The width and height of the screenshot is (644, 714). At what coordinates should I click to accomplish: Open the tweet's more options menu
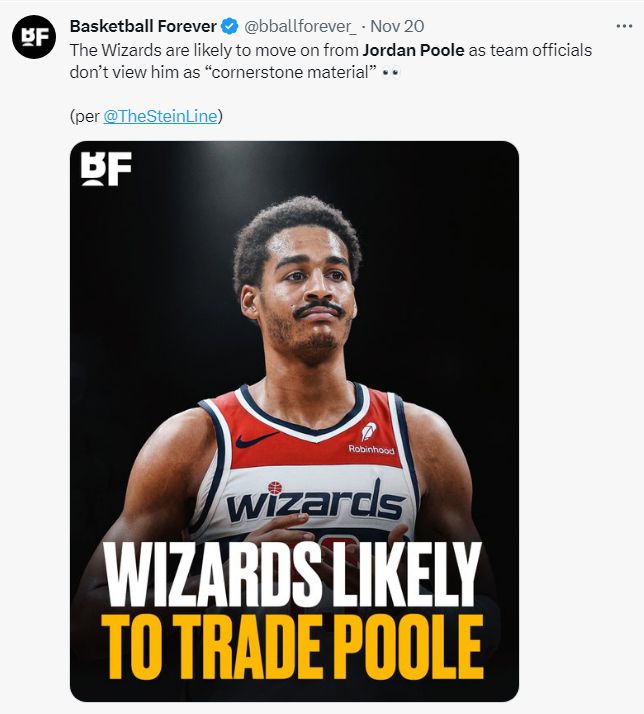pyautogui.click(x=624, y=27)
